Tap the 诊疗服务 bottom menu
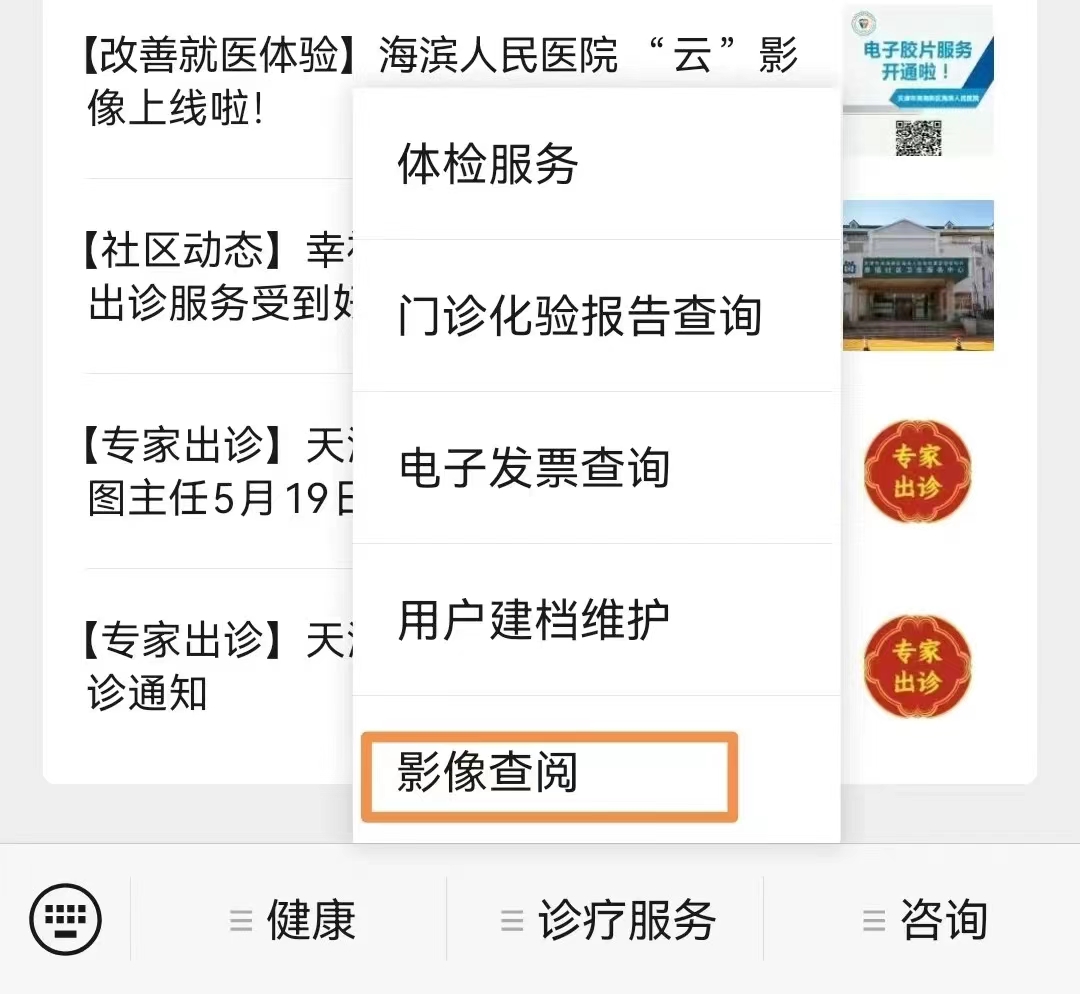Screen dimensions: 1080x994 coord(606,920)
